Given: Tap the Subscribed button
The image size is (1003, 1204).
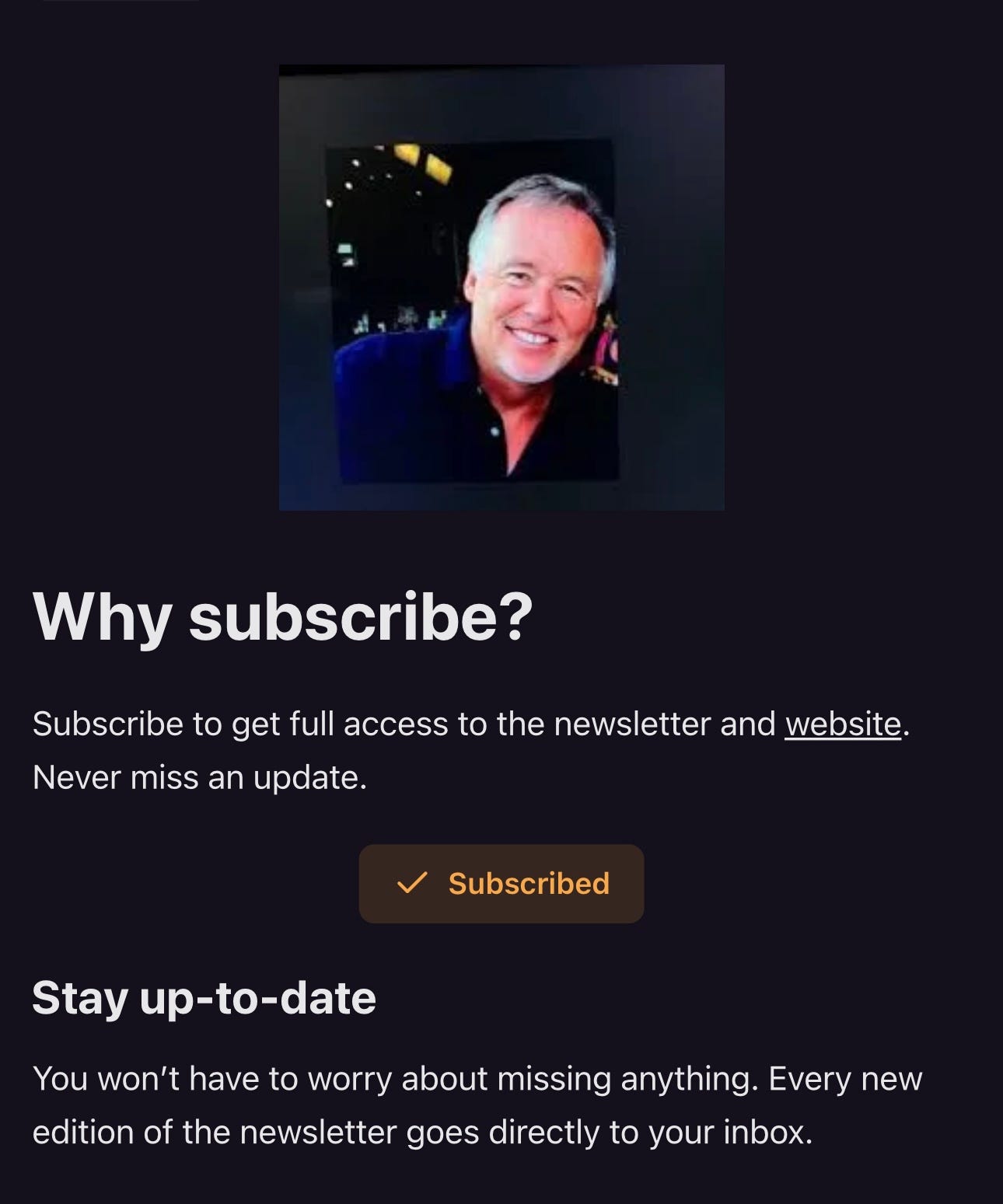Looking at the screenshot, I should click(x=501, y=884).
